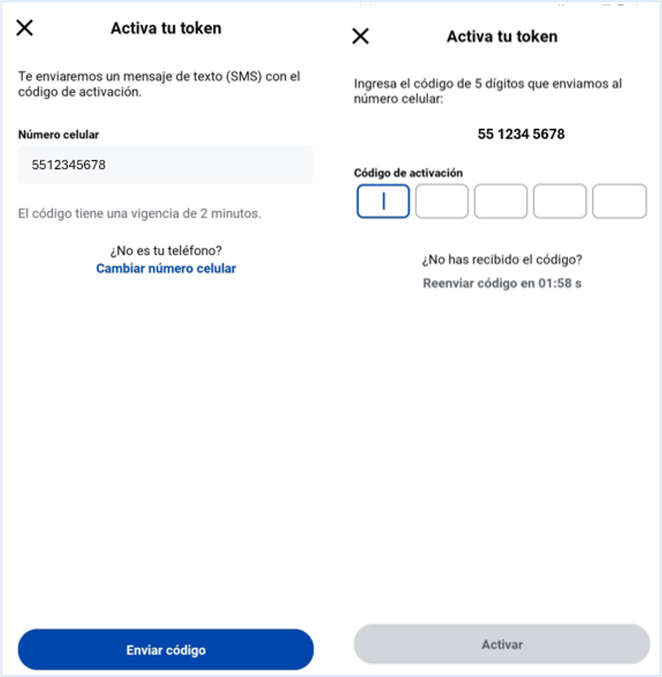Tap Enviar código to send the SMS
Screen dimensions: 662x677
tap(166, 649)
